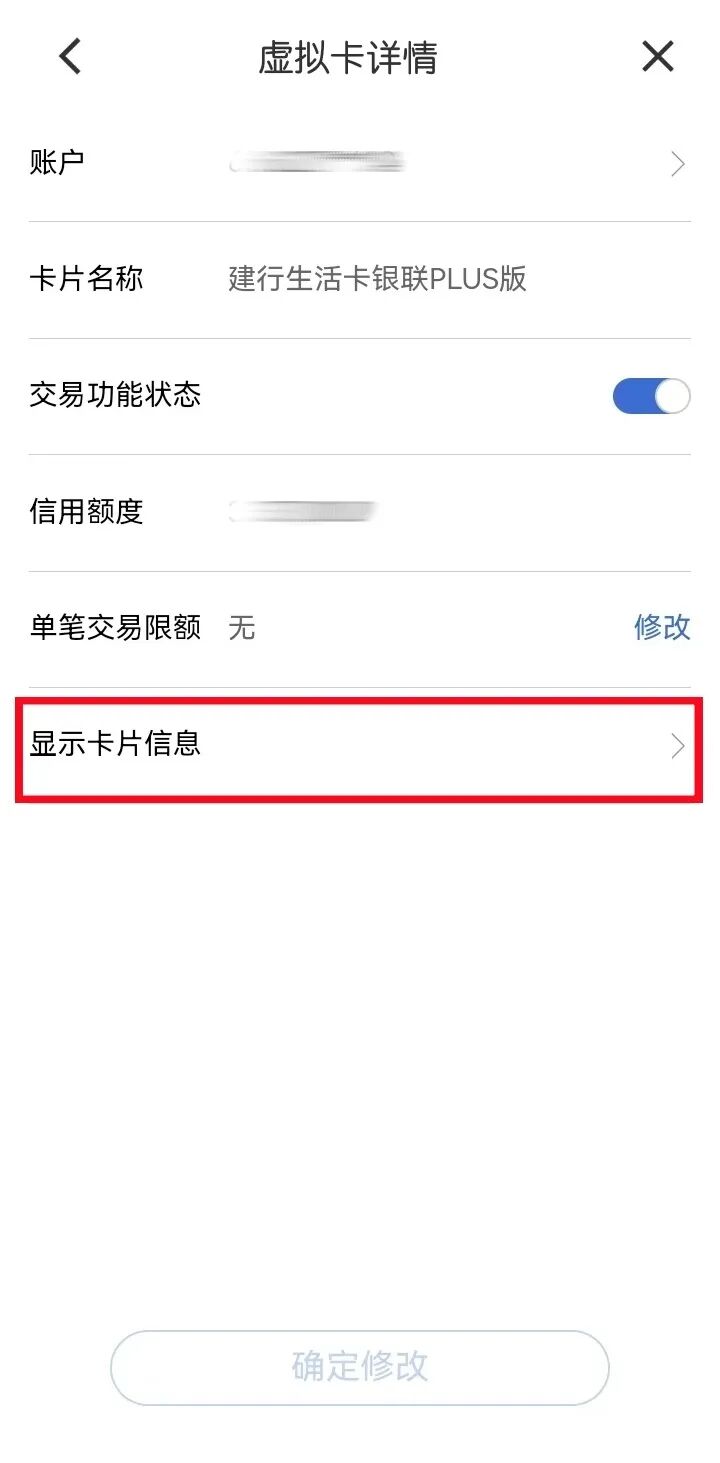The image size is (720, 1463).
Task: Open the 账户 row
Action: point(360,163)
